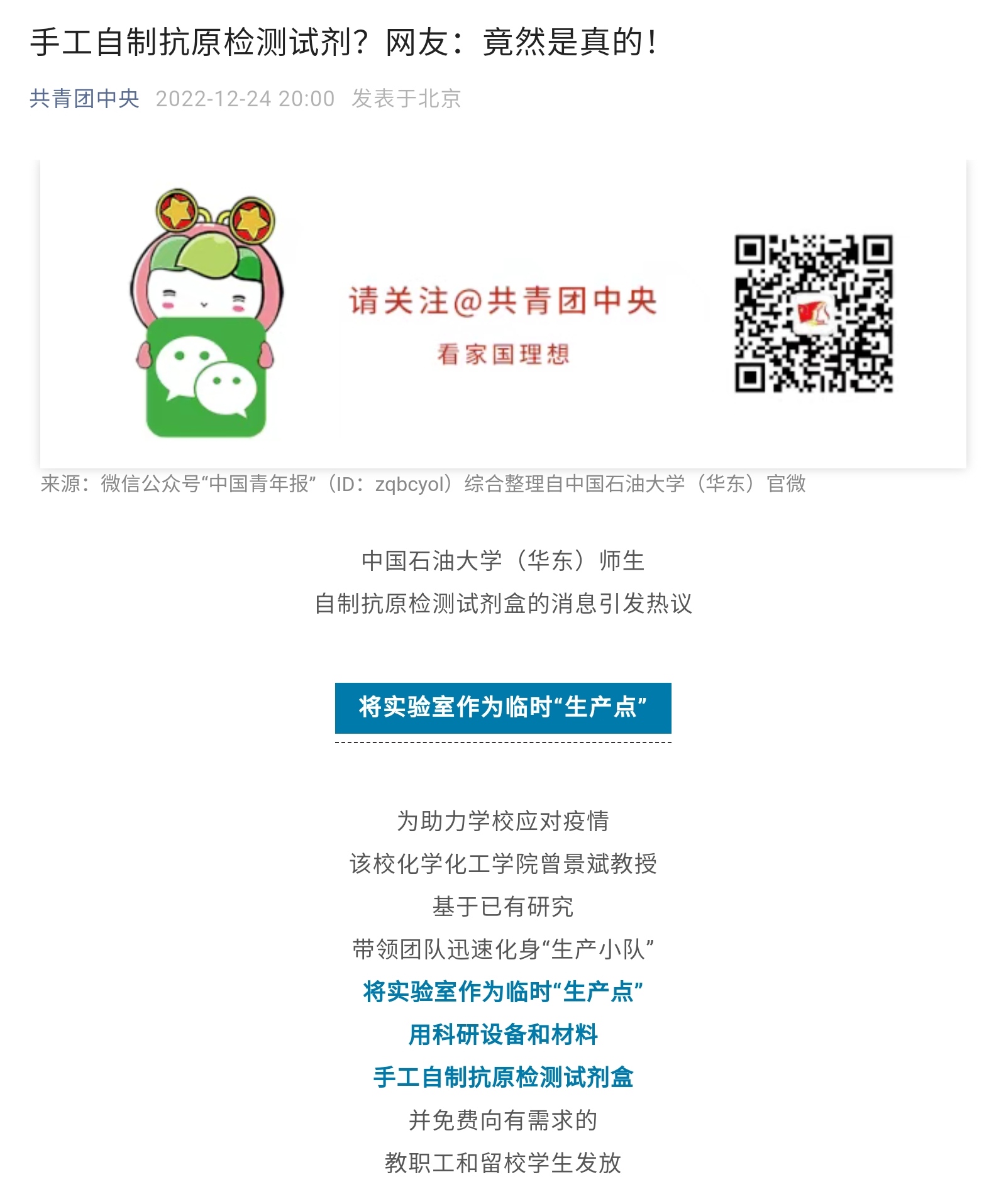
Task: Tap the 请关注@共青团中央 banner image
Action: point(502,314)
